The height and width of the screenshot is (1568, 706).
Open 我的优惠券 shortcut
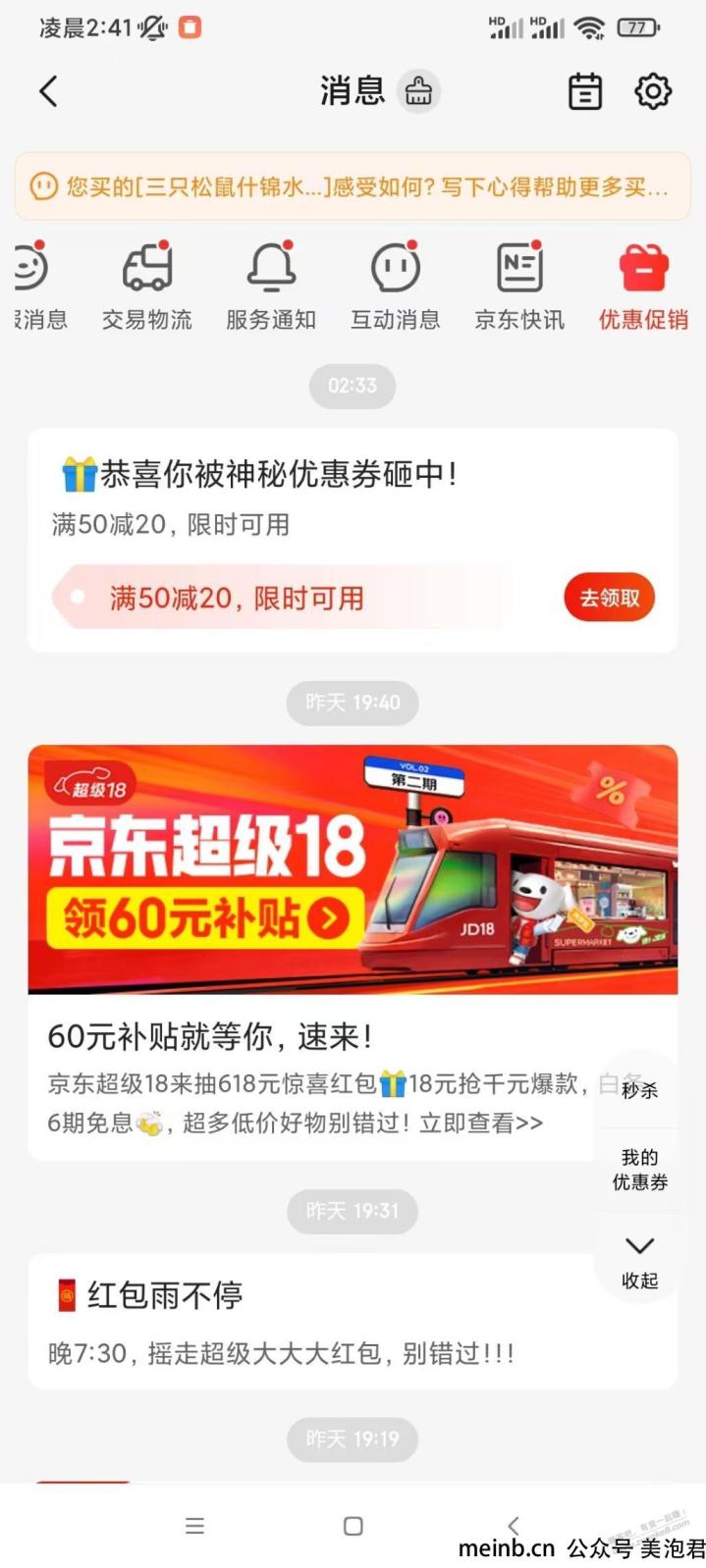639,1170
